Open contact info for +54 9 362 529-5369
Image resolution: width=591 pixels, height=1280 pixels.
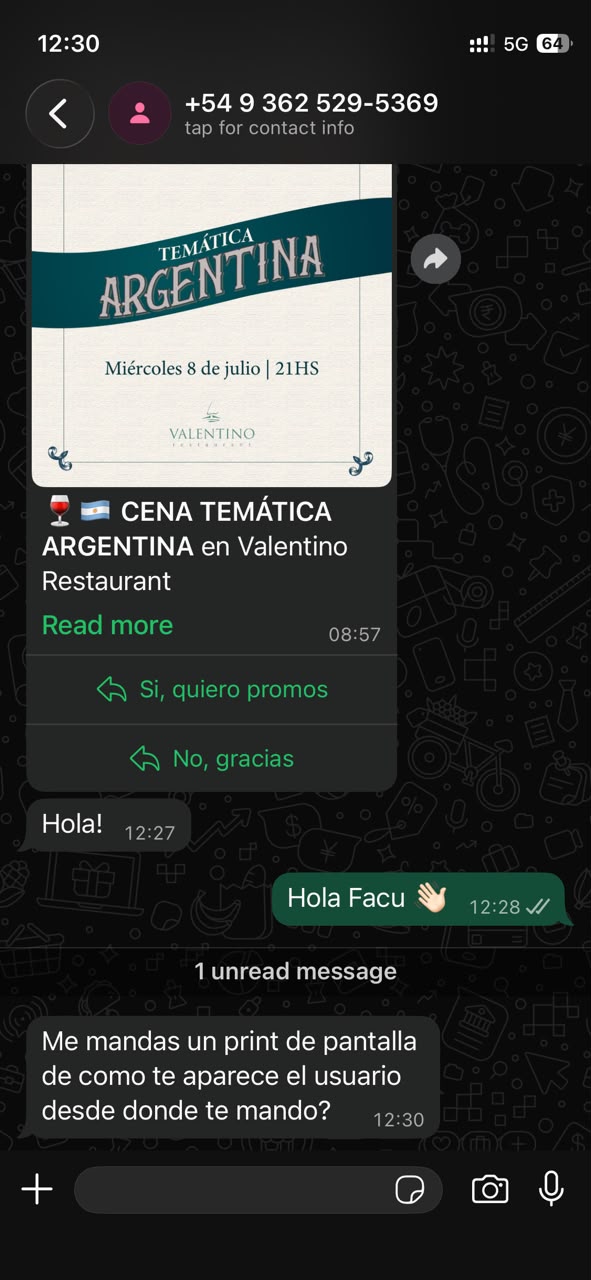pos(311,114)
